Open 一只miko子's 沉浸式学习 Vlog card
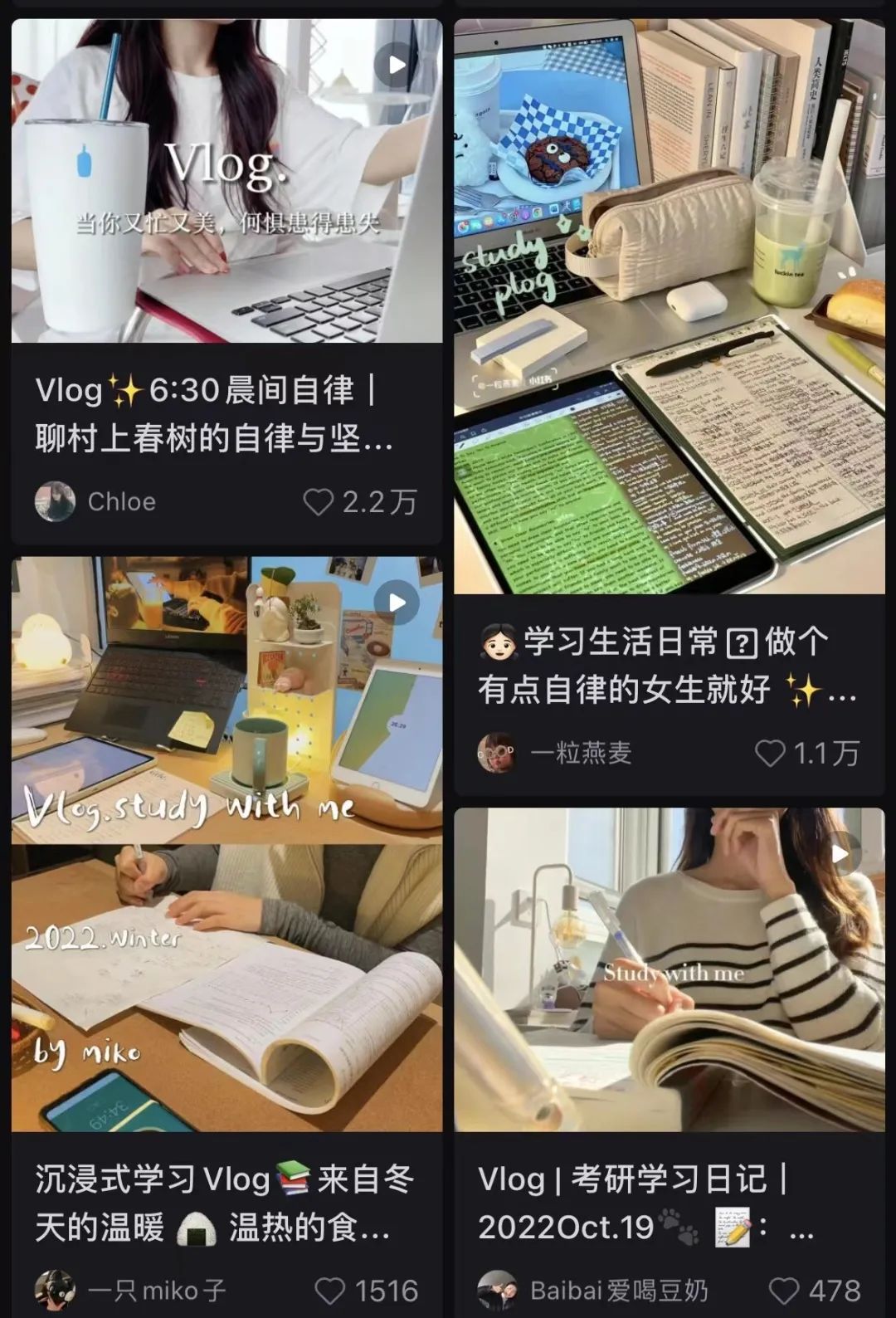 pyautogui.click(x=226, y=843)
